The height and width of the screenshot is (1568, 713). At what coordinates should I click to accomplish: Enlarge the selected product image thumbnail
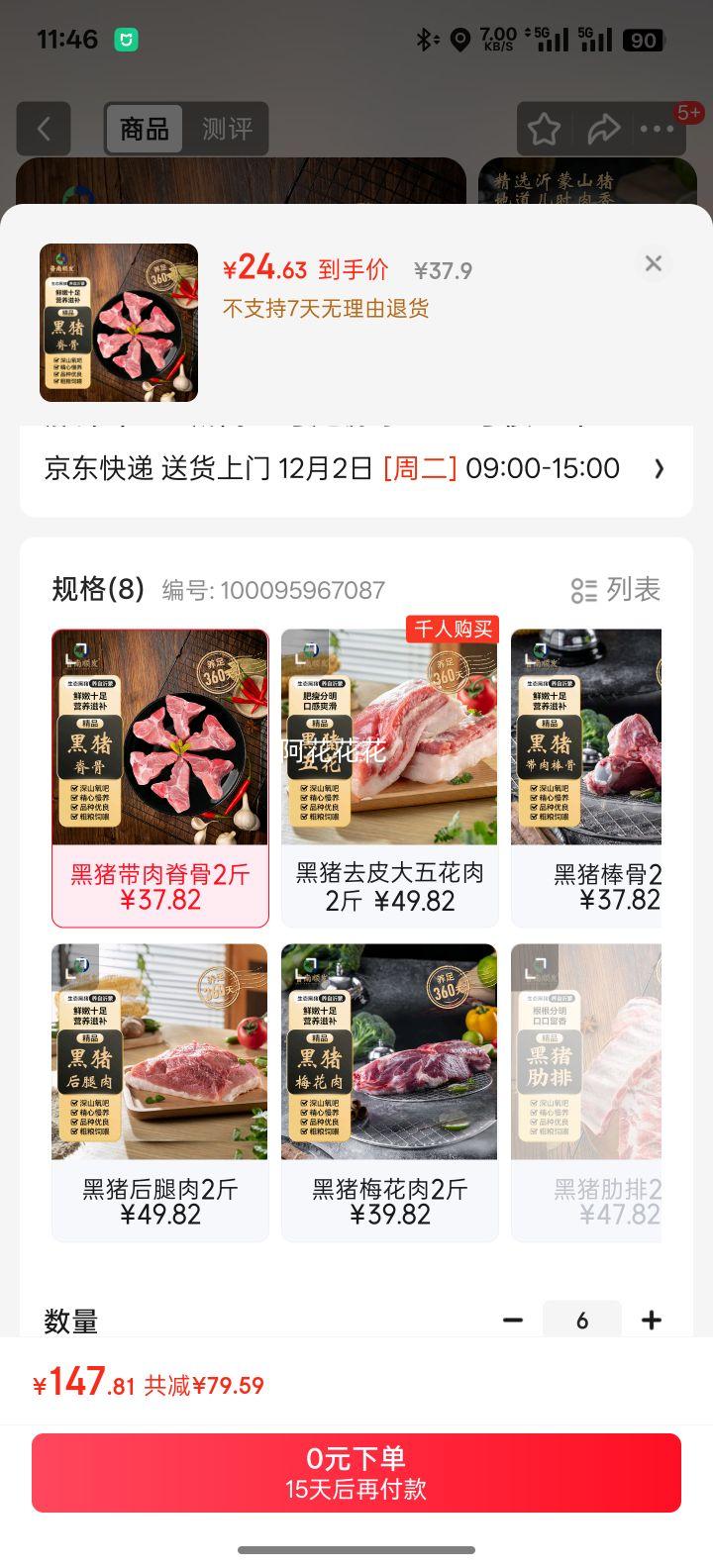(x=119, y=323)
